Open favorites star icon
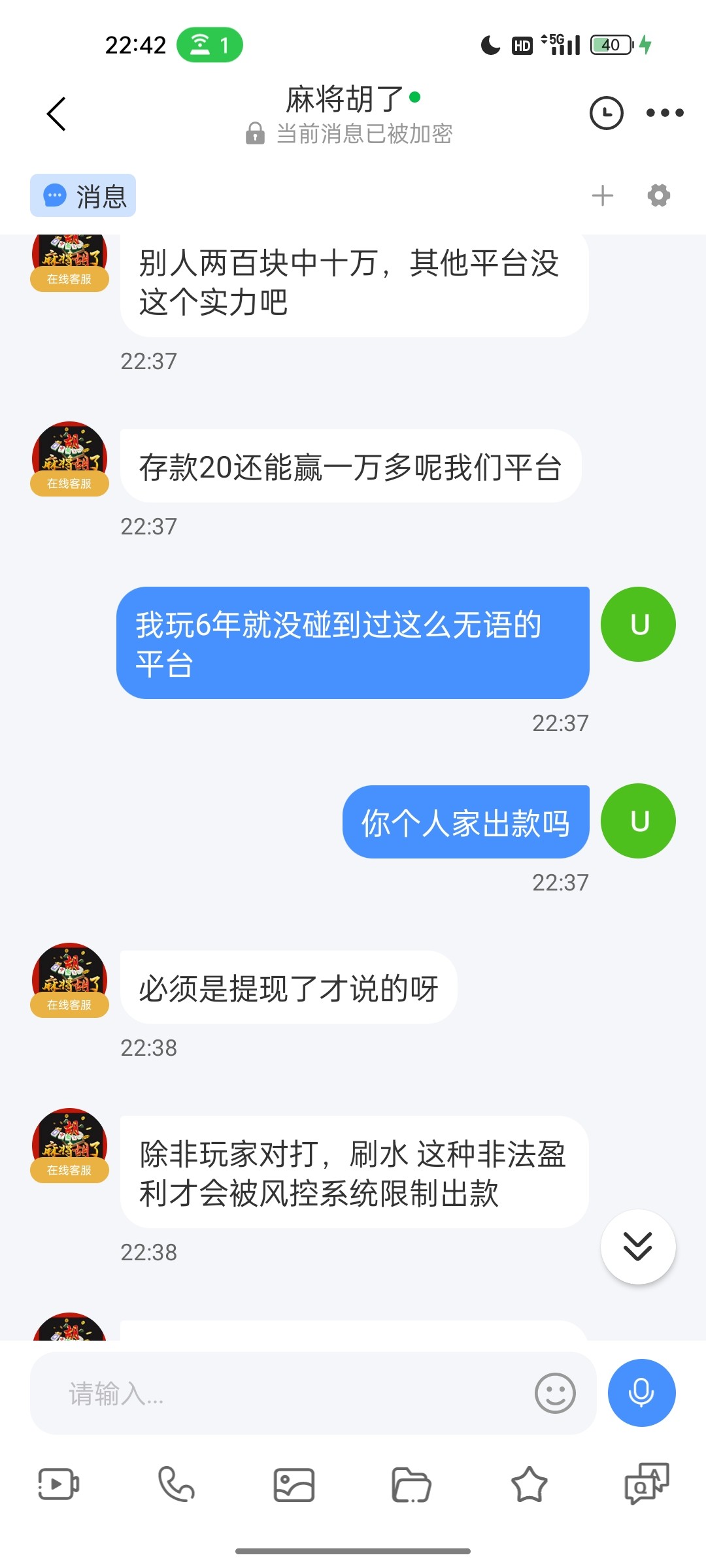Image resolution: width=706 pixels, height=1568 pixels. [x=529, y=1484]
